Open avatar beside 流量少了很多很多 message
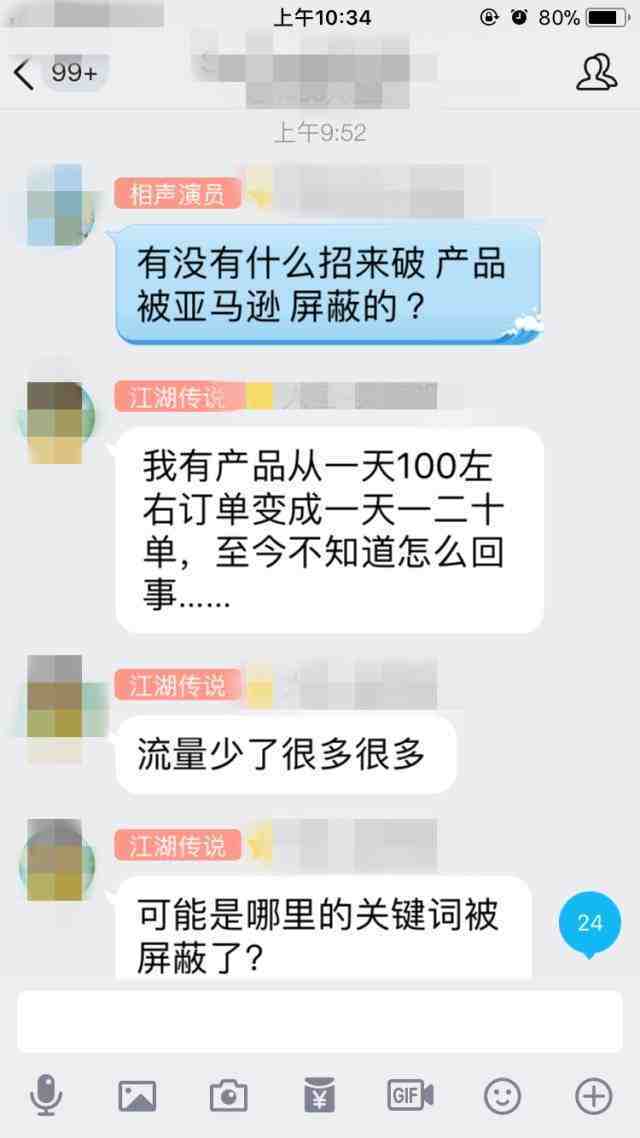The image size is (640, 1138). pos(56,696)
